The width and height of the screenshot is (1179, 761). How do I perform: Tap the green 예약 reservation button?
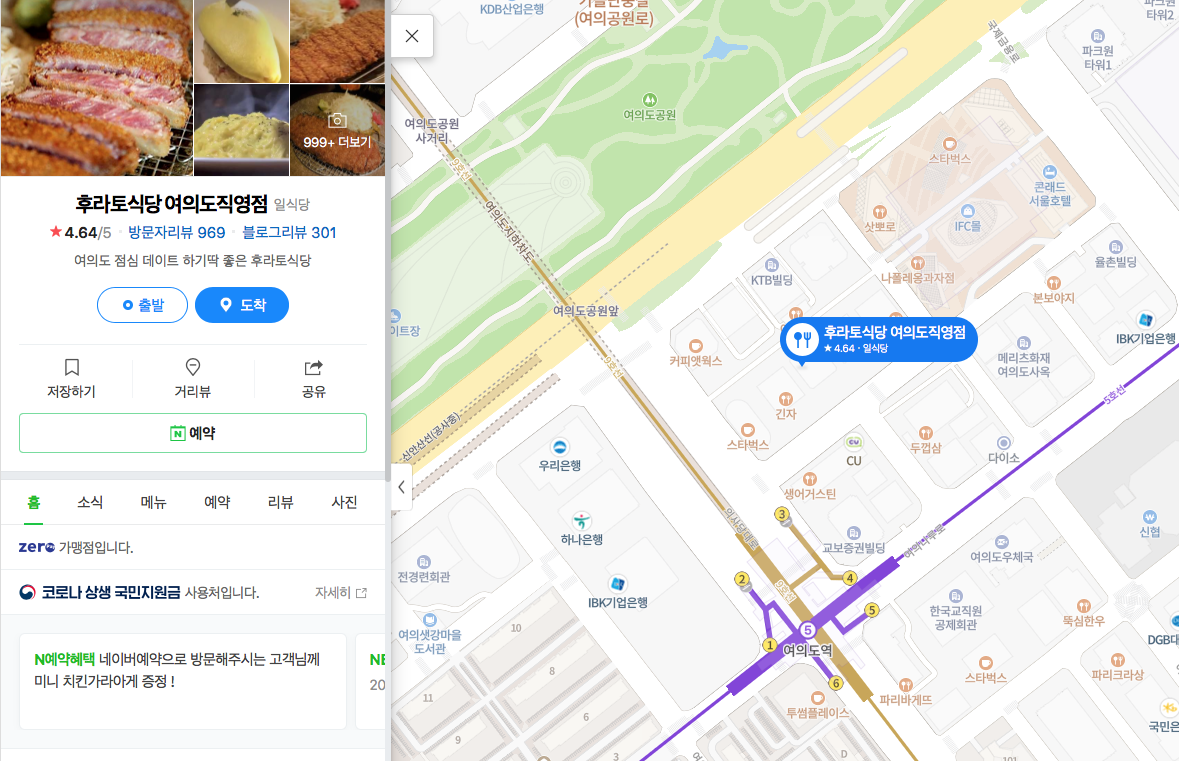click(x=193, y=433)
